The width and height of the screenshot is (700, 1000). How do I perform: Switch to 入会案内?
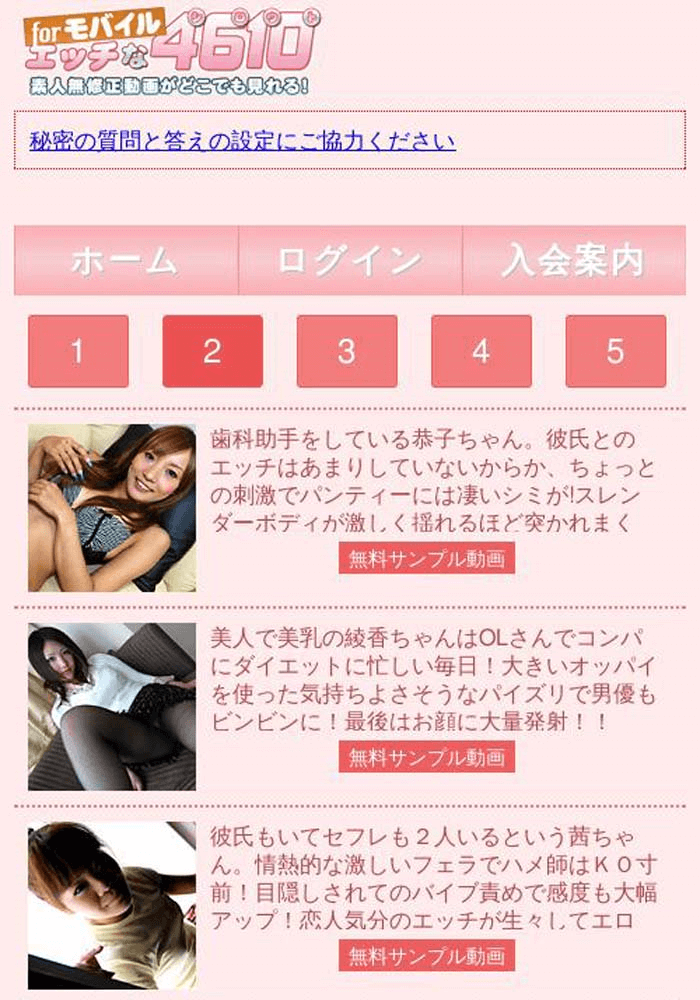point(573,261)
